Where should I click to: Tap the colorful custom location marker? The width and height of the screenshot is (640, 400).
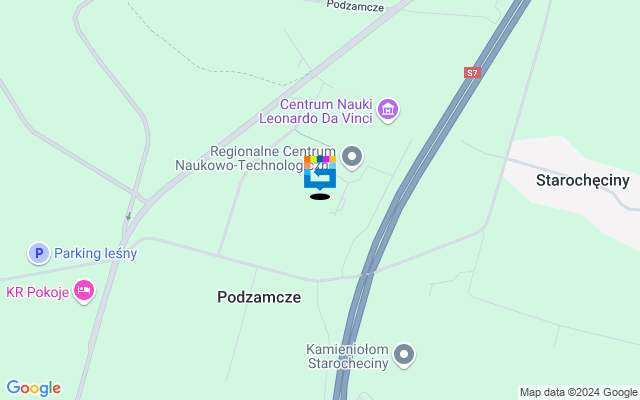pos(320,173)
